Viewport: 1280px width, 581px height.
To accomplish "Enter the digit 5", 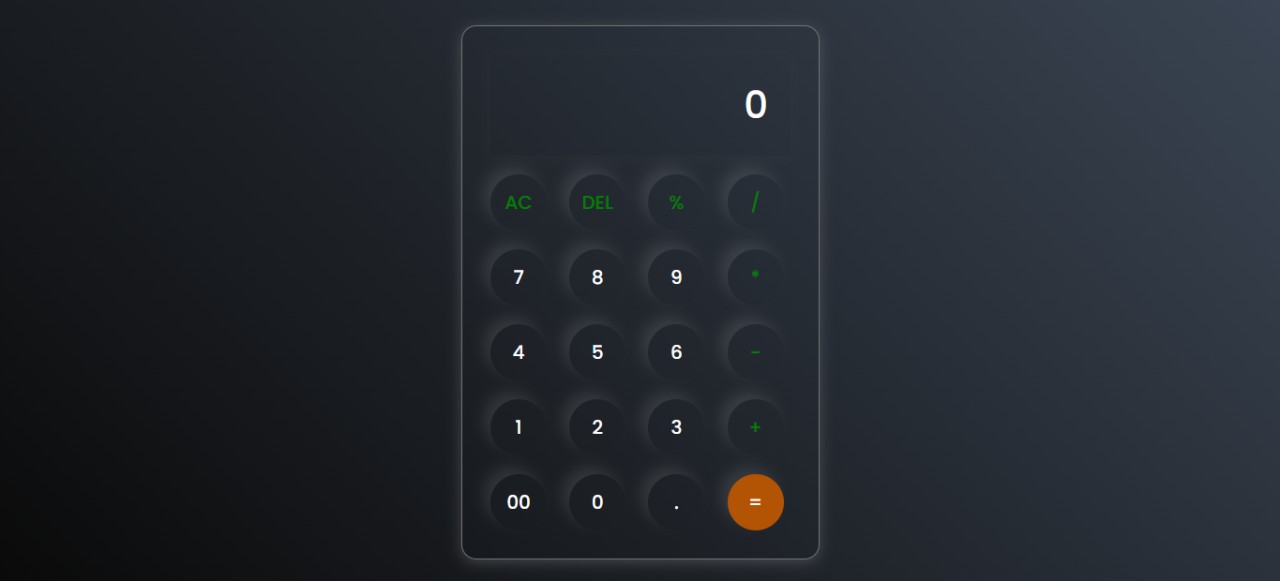I will (597, 352).
